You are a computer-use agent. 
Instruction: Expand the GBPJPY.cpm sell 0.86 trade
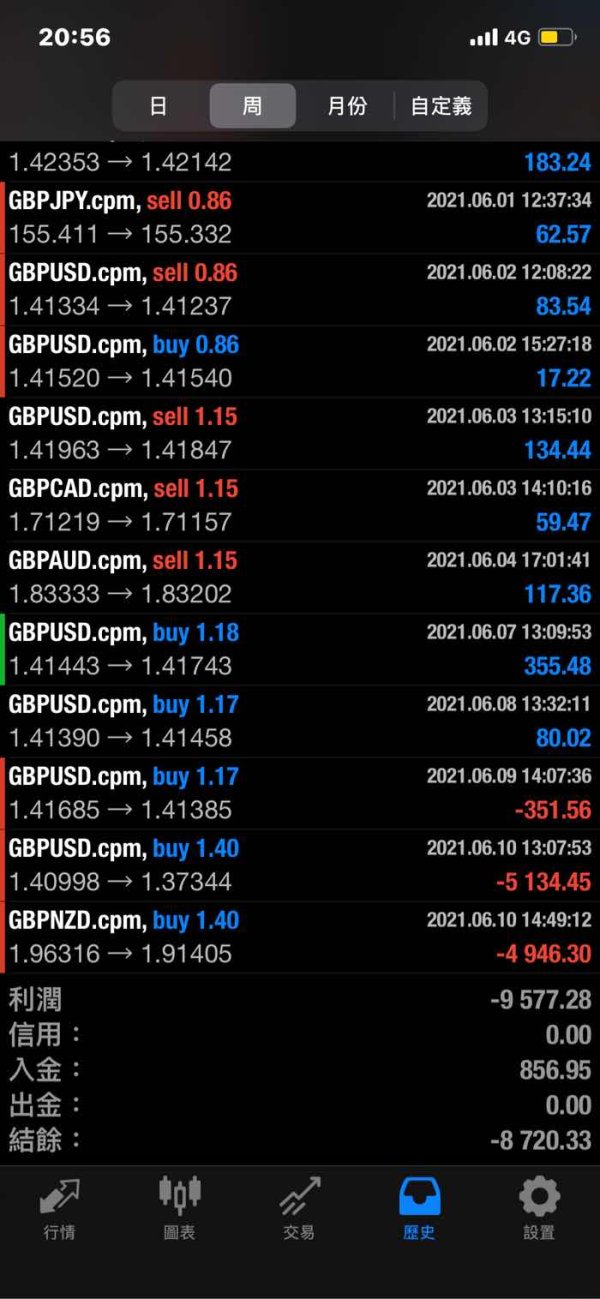(300, 218)
